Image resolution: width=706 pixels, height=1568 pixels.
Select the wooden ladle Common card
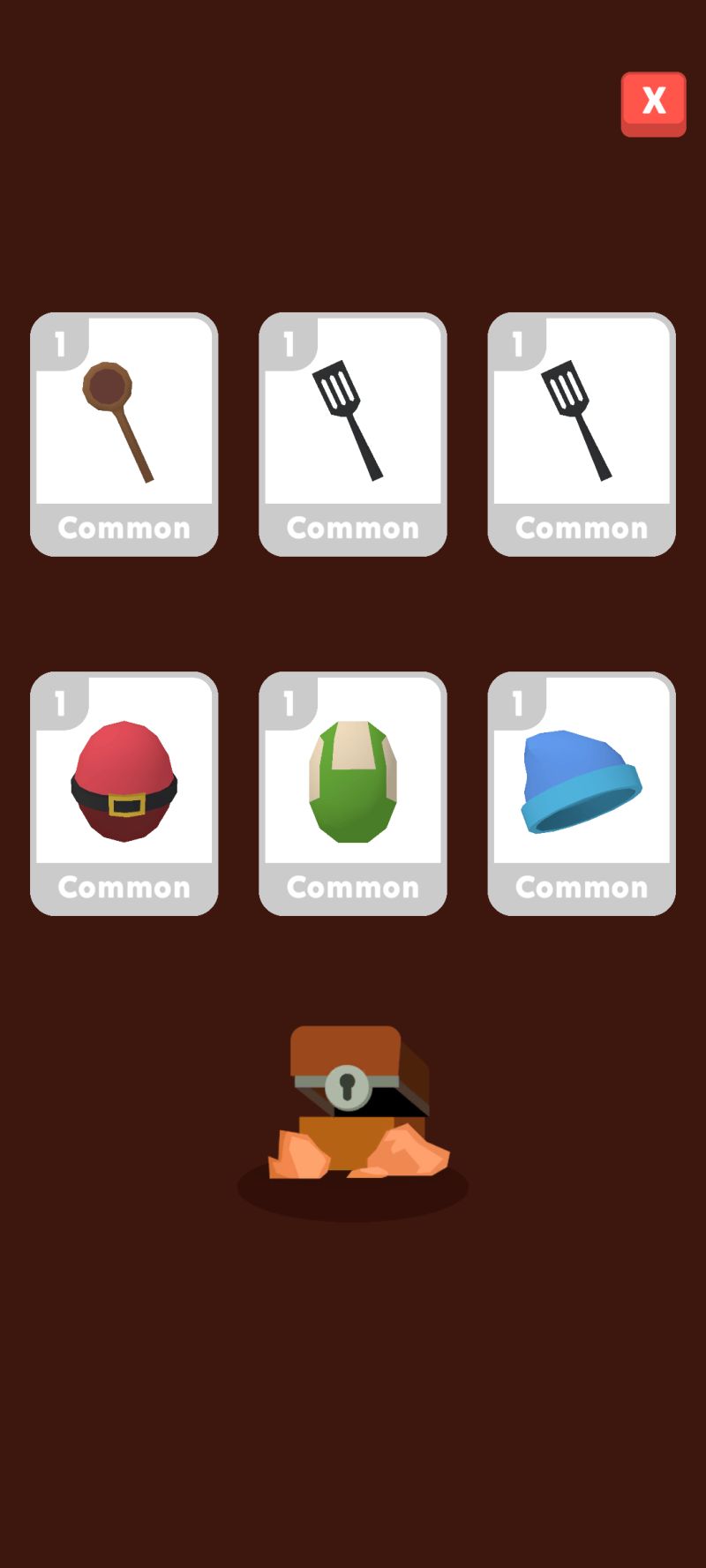(x=124, y=433)
